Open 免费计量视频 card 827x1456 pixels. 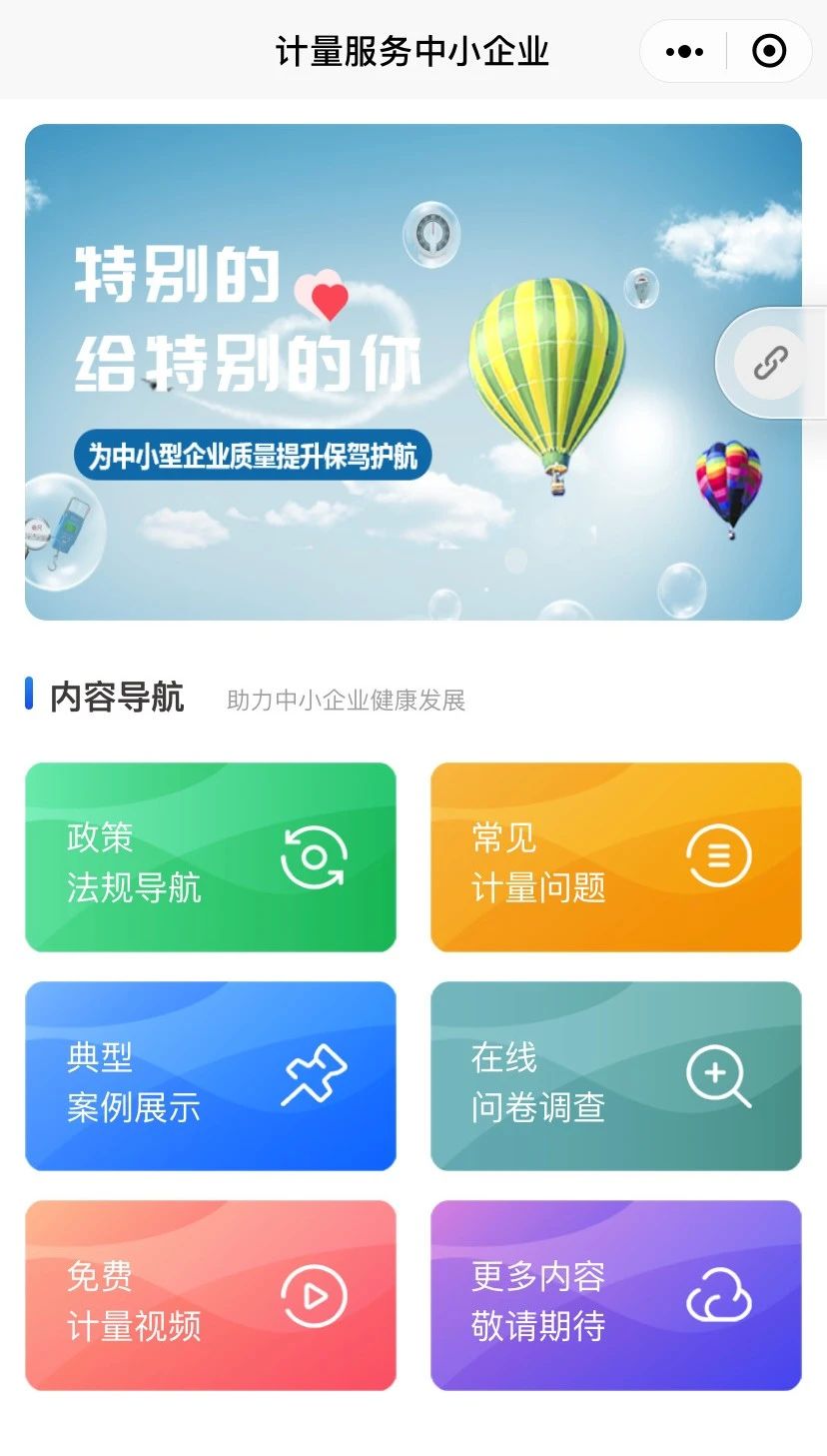[x=211, y=1295]
